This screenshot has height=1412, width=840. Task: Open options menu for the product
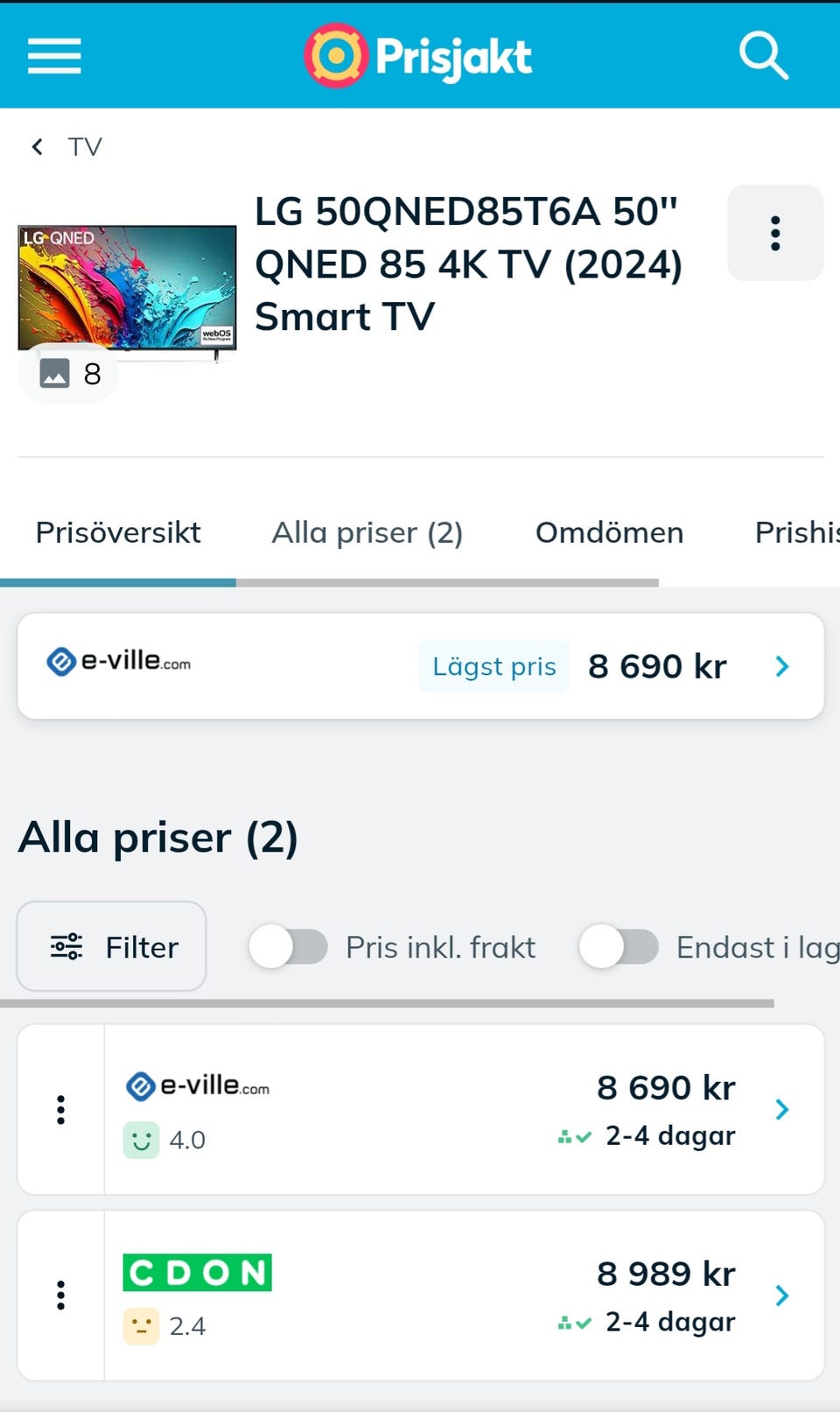point(774,233)
